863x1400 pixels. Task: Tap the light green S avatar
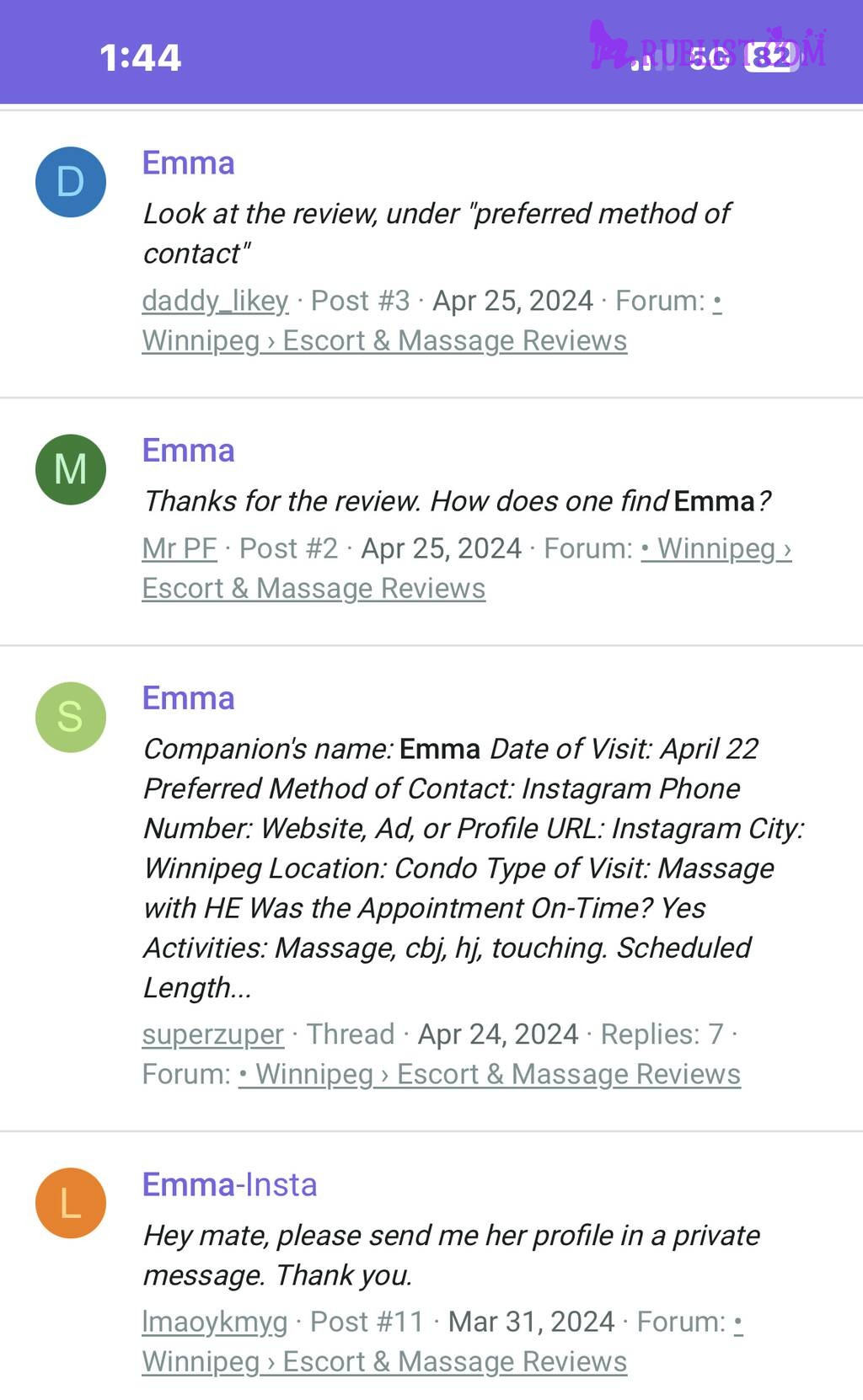pyautogui.click(x=71, y=717)
